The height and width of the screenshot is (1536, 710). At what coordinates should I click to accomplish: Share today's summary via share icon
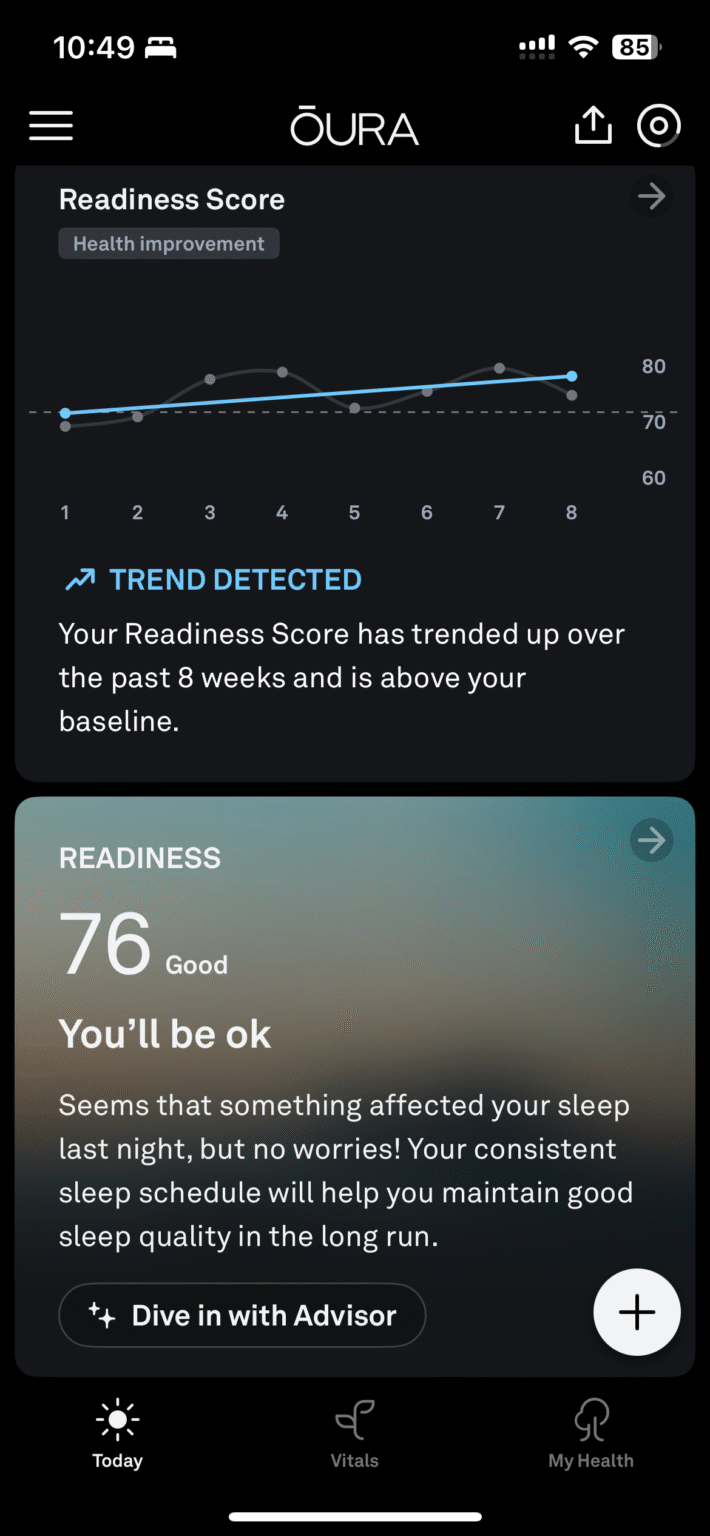pos(593,126)
